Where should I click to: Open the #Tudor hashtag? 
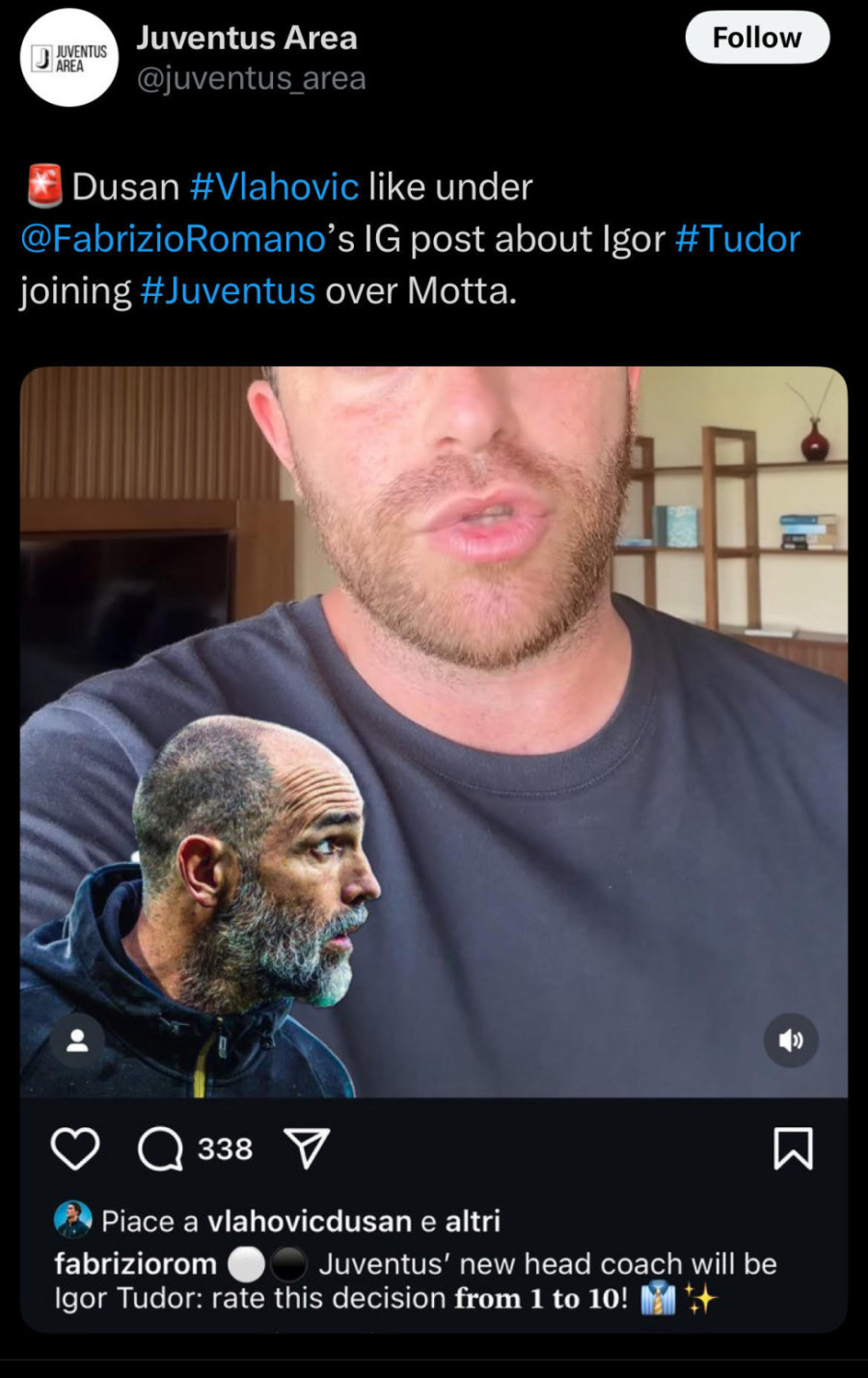point(738,239)
